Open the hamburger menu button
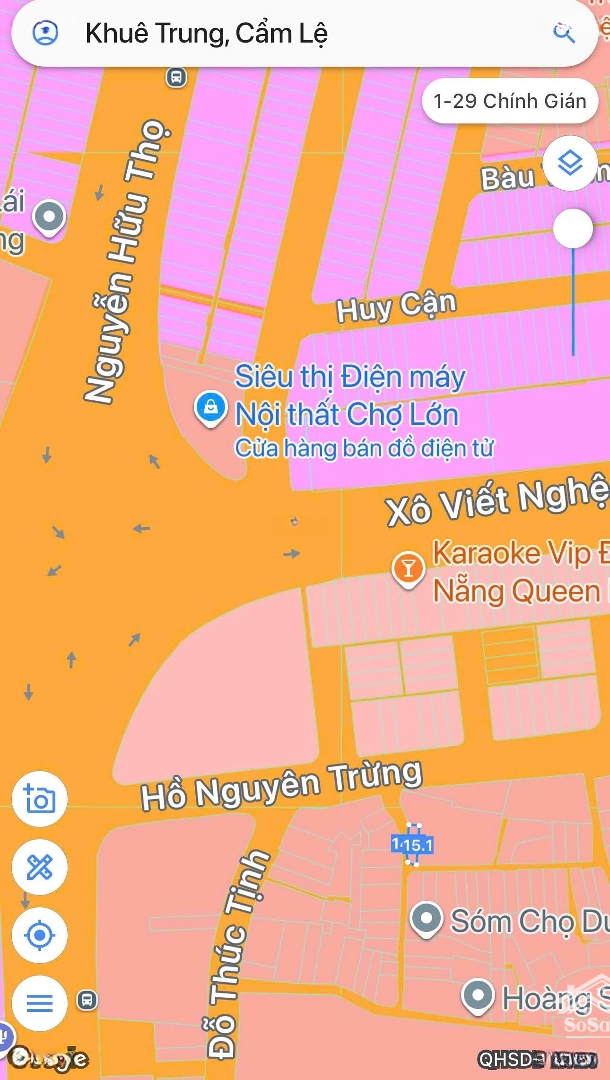 [40, 1002]
